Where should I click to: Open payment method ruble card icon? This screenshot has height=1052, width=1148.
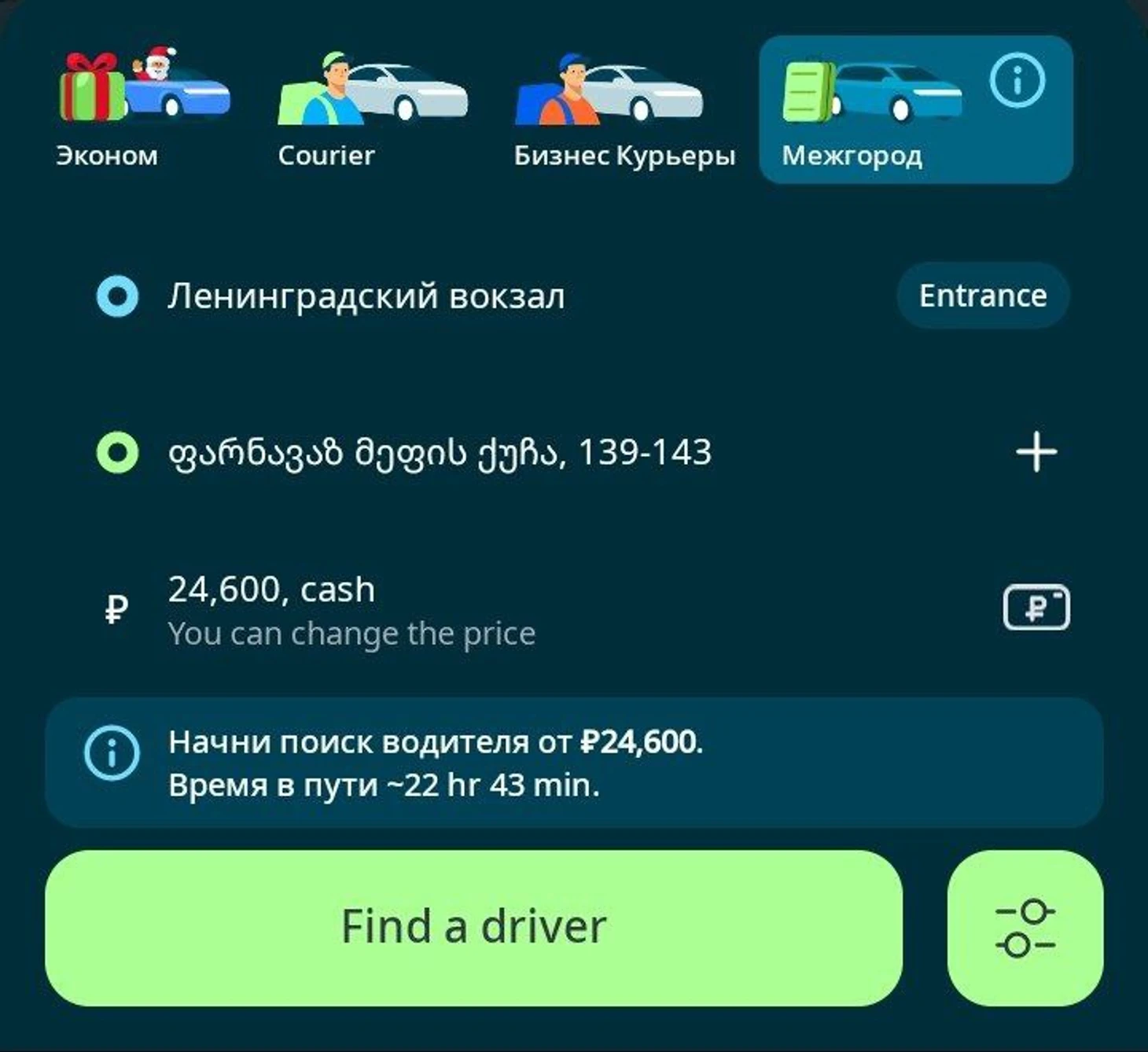(1036, 607)
